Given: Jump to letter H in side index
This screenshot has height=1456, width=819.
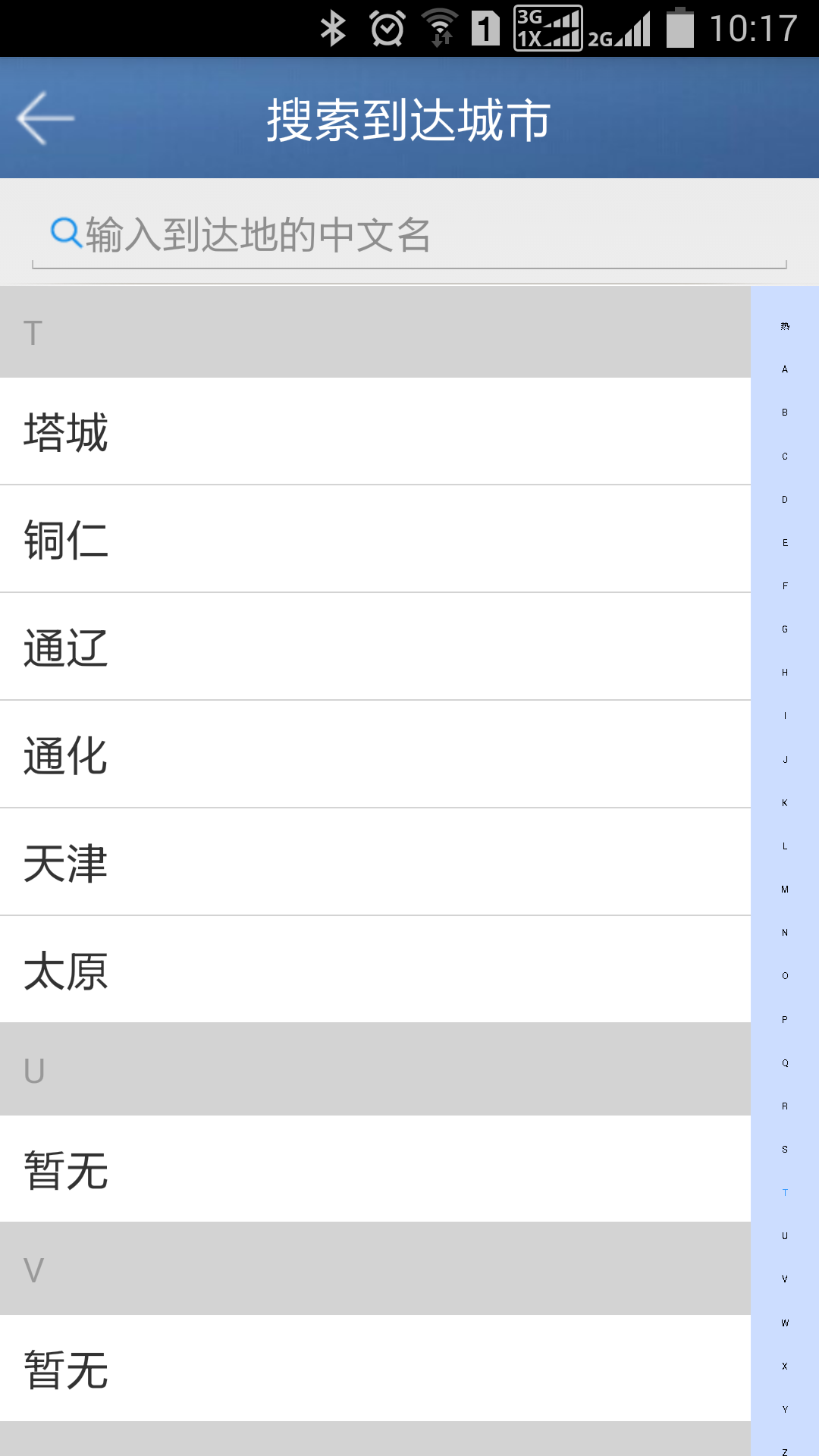Looking at the screenshot, I should [x=785, y=673].
